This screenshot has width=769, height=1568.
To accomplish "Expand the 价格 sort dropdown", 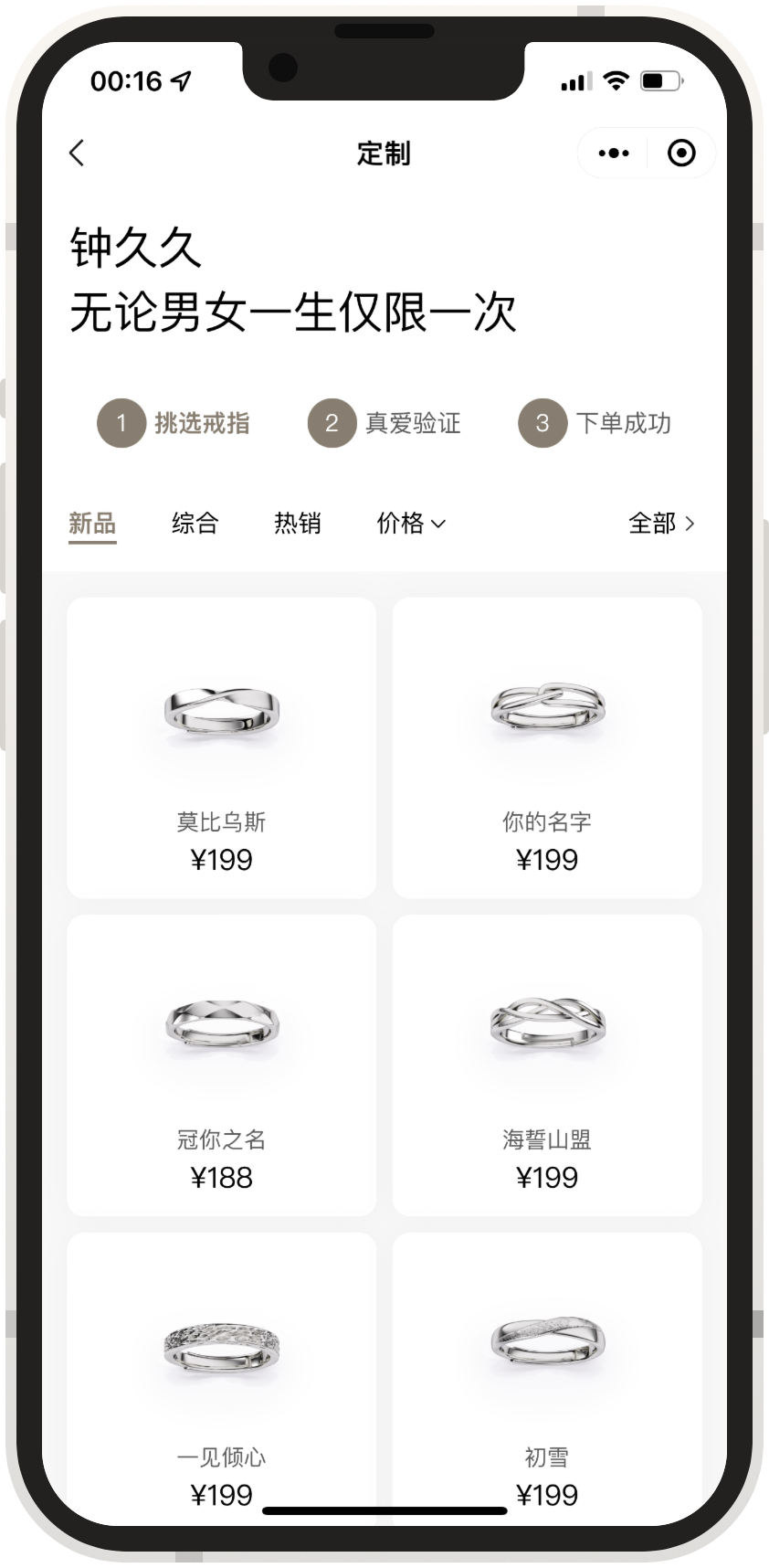I will click(411, 523).
